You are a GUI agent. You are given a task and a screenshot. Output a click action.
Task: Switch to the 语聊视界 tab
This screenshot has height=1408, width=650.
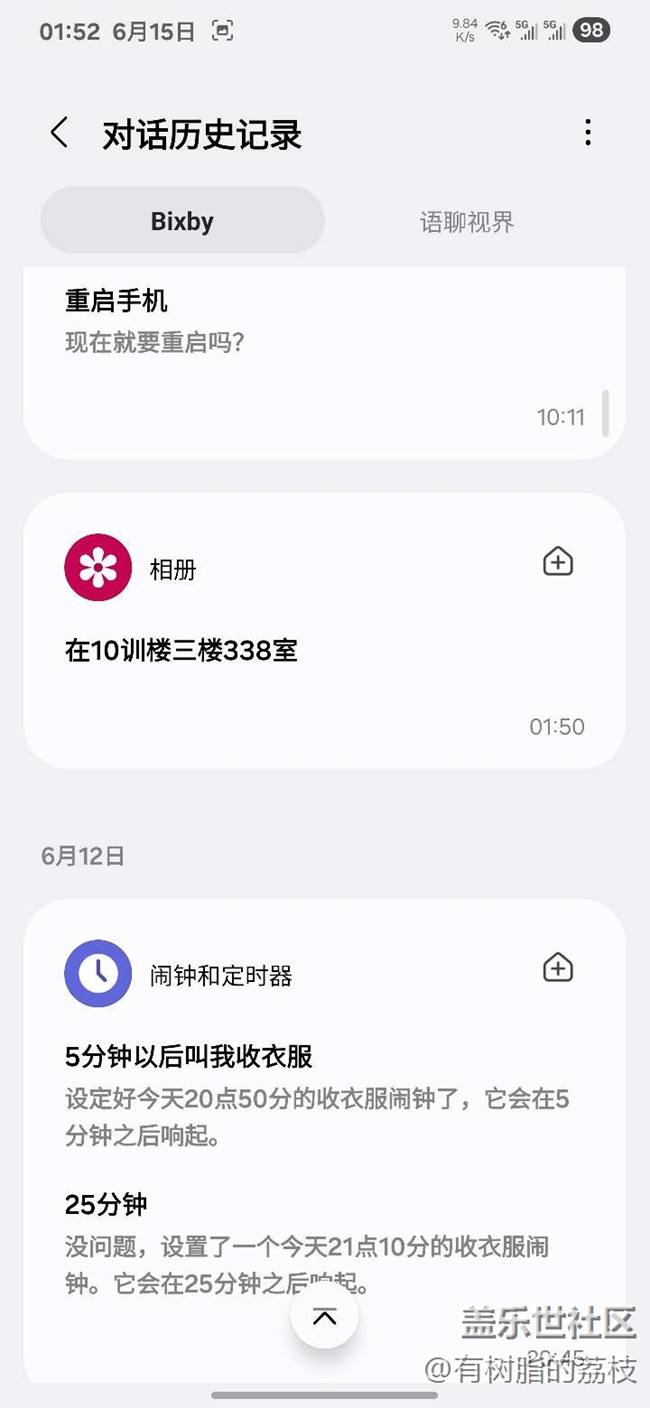coord(467,222)
